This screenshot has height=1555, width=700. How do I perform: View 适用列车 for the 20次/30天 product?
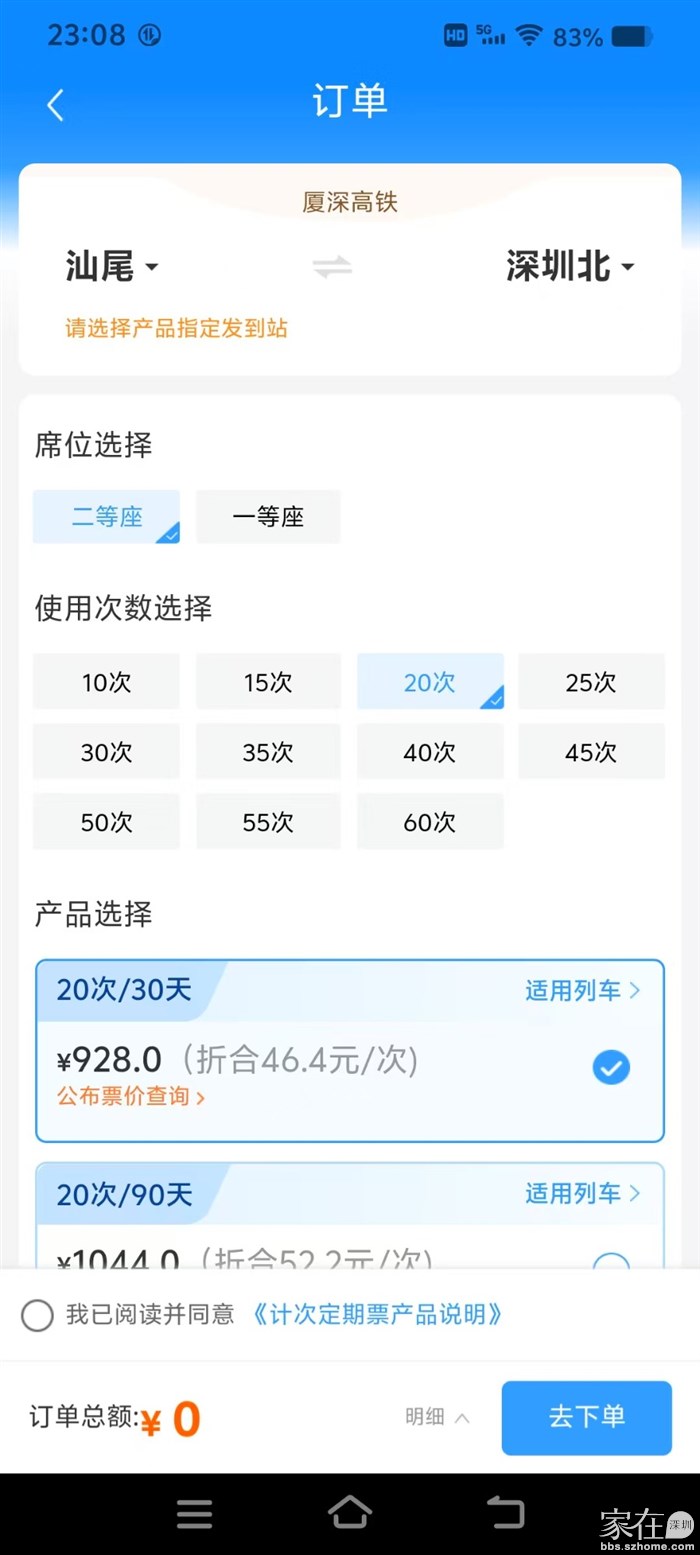pyautogui.click(x=582, y=991)
